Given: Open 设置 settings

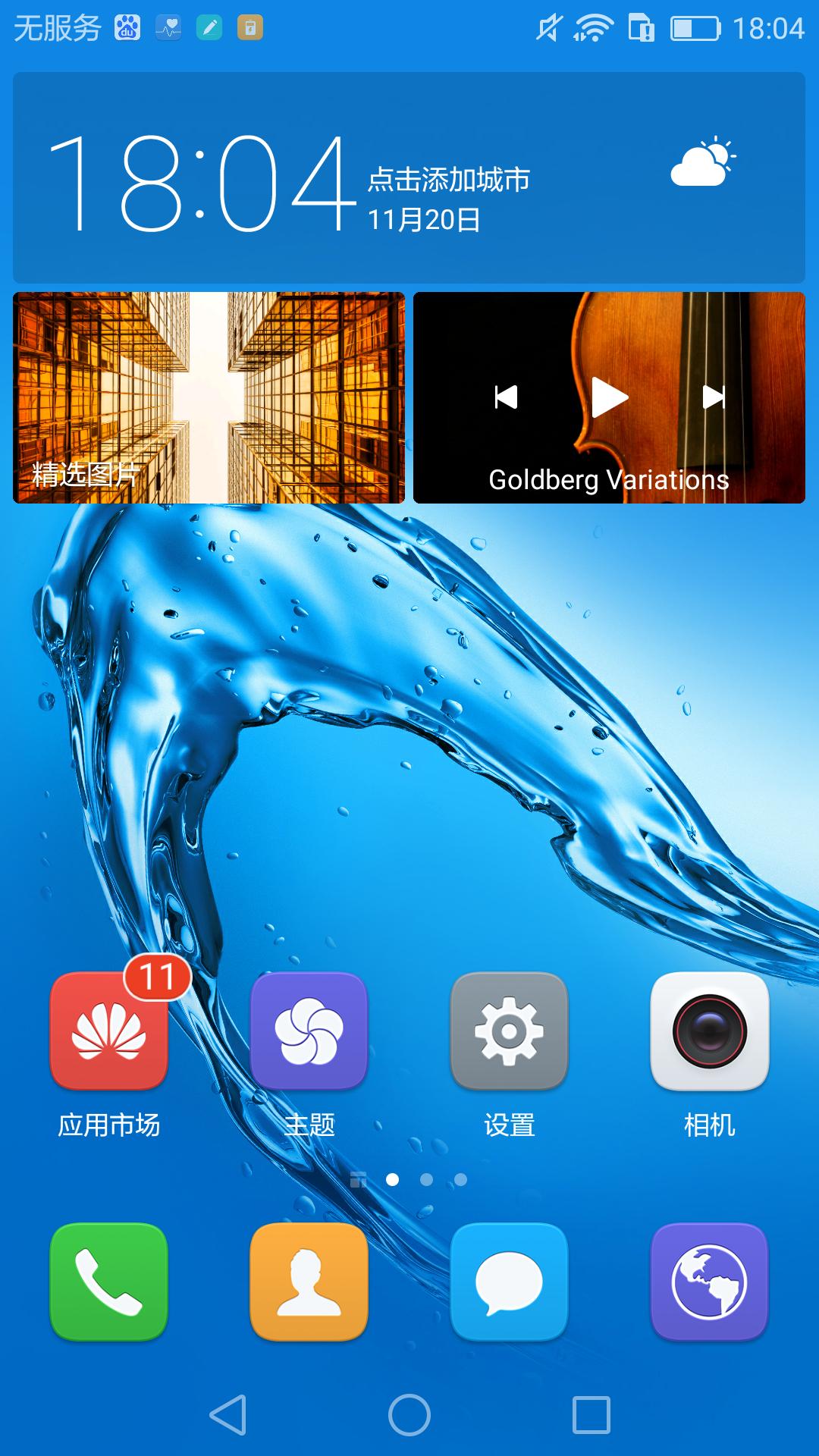Looking at the screenshot, I should tap(509, 1031).
